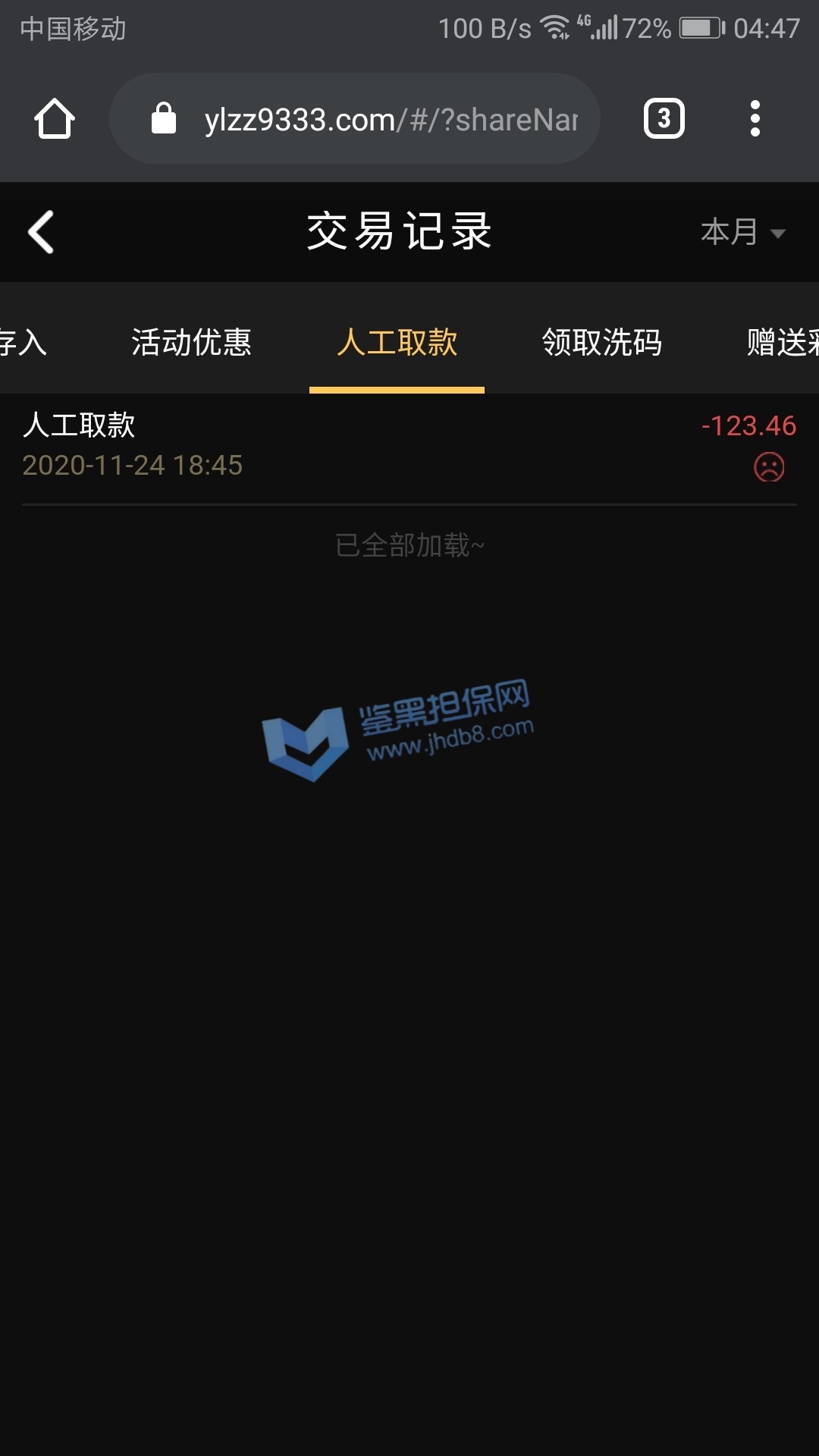819x1456 pixels.
Task: Open the browser tab switcher
Action: pos(664,119)
